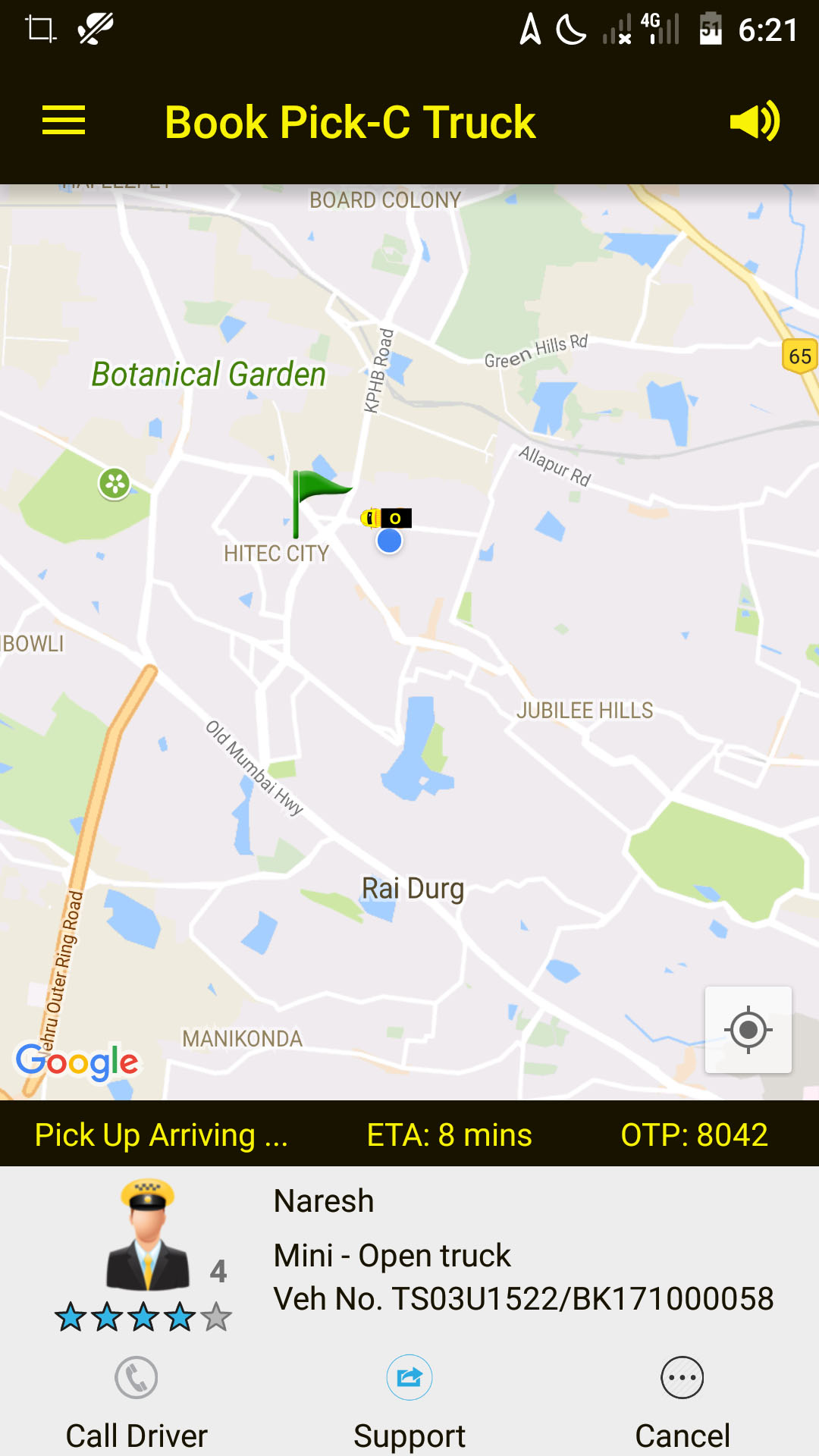Call the driver Naresh

136,1404
